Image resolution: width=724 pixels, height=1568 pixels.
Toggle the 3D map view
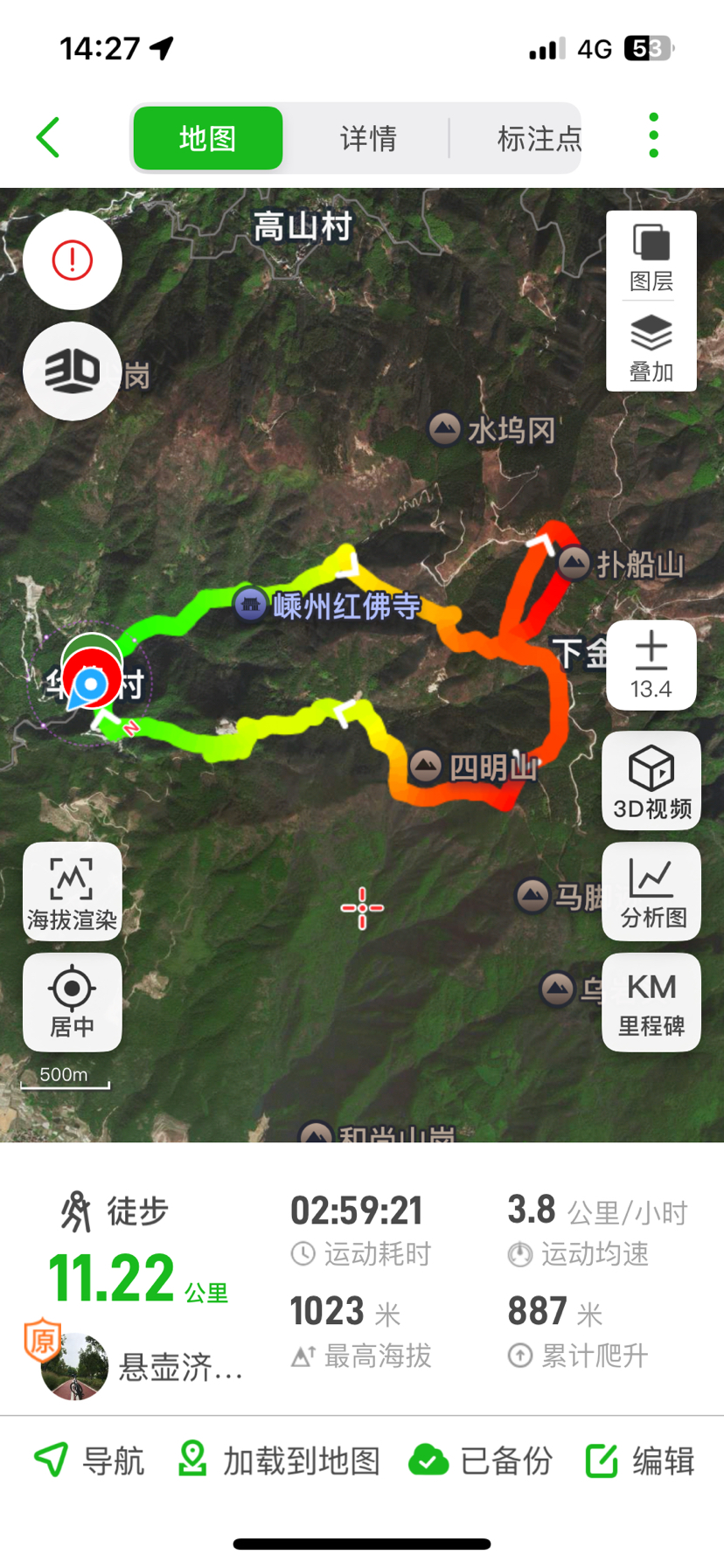pos(73,371)
